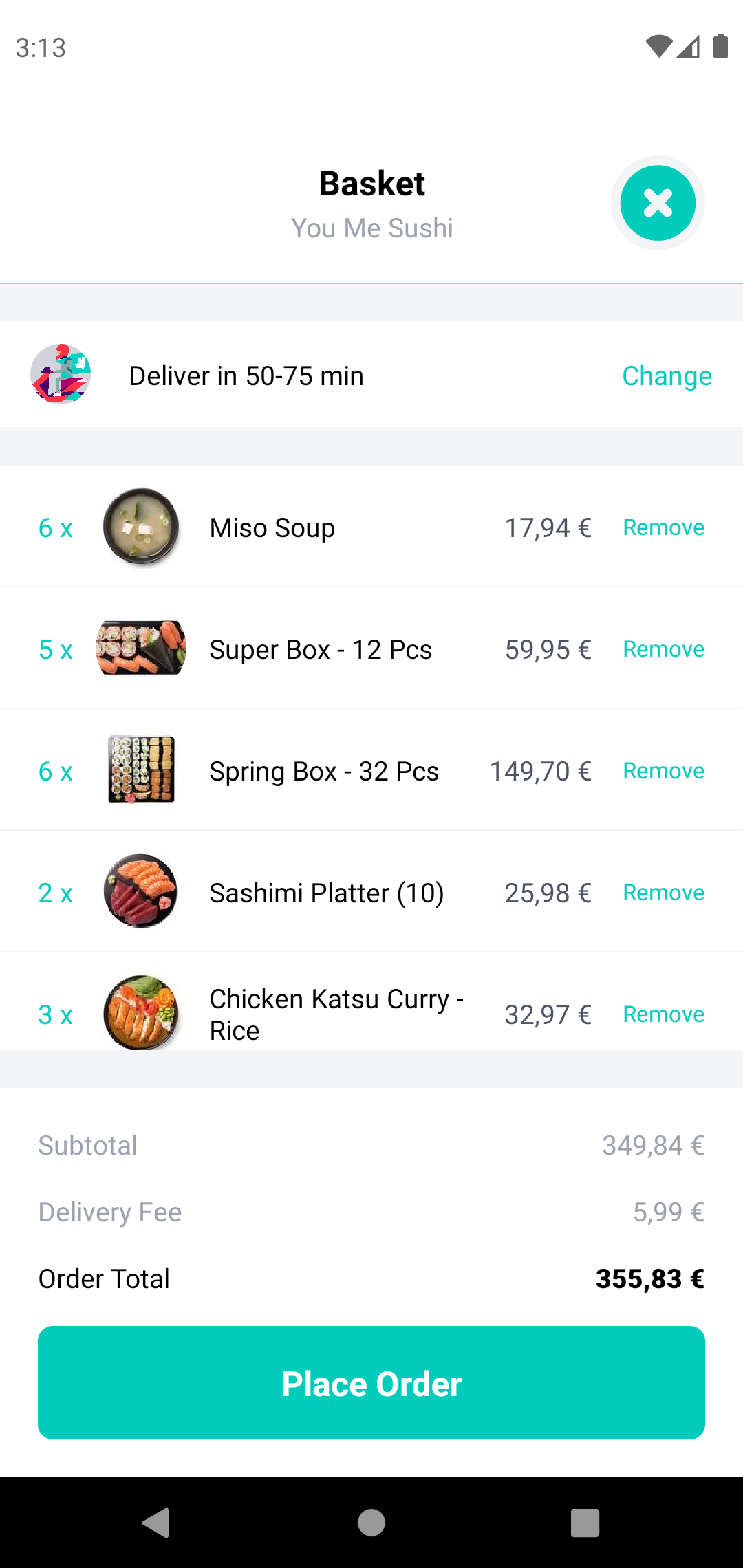Remove Super Box - 12 Pcs
Image resolution: width=743 pixels, height=1568 pixels.
click(x=663, y=649)
